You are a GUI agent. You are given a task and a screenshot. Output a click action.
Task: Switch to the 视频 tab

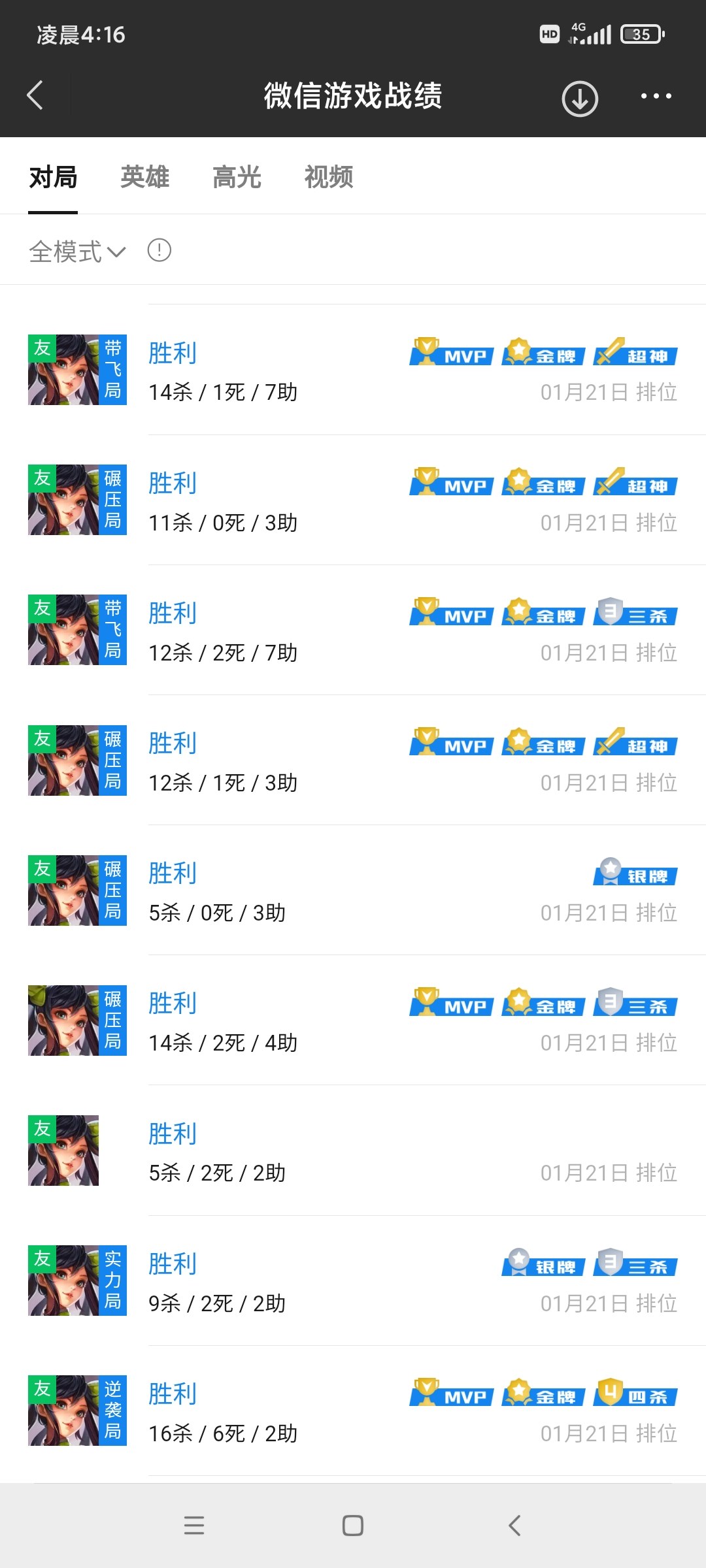328,177
